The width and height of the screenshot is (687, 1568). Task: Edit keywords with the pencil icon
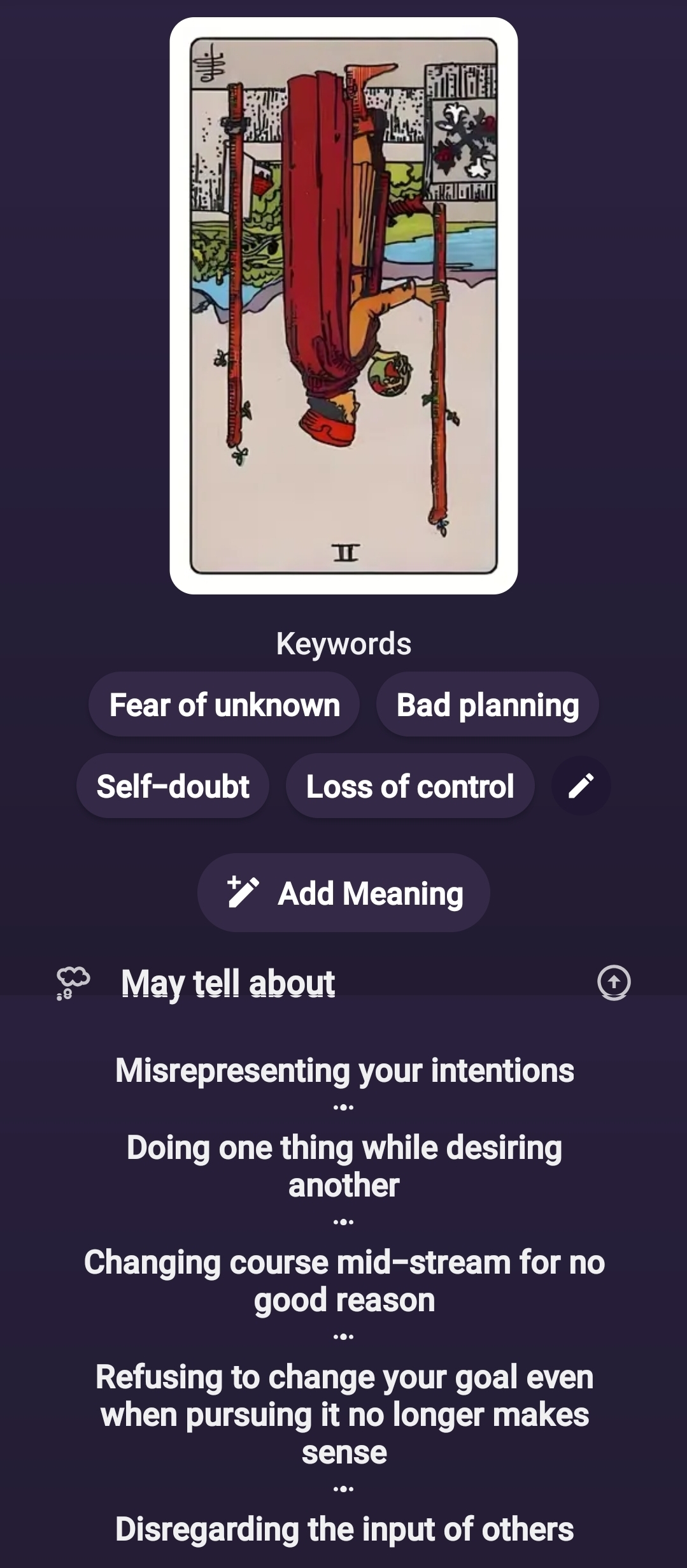click(x=581, y=786)
